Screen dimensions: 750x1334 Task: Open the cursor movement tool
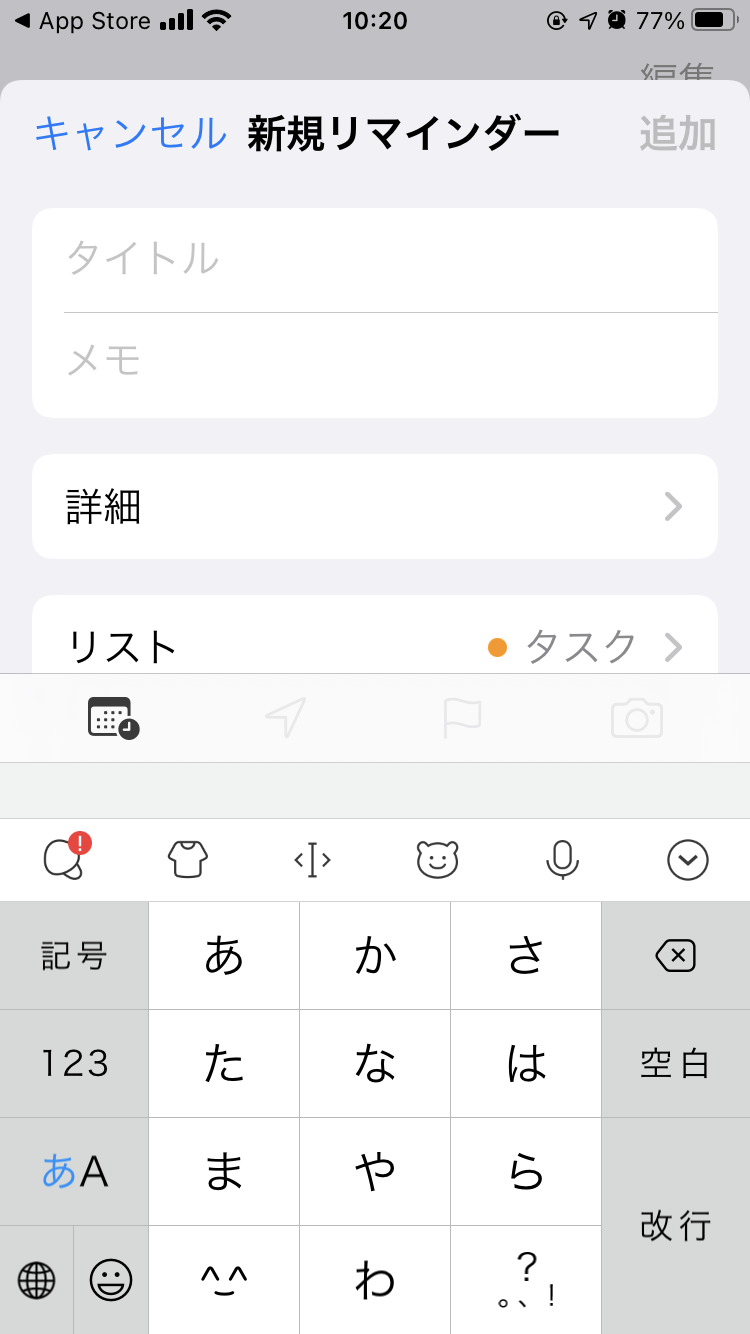312,859
